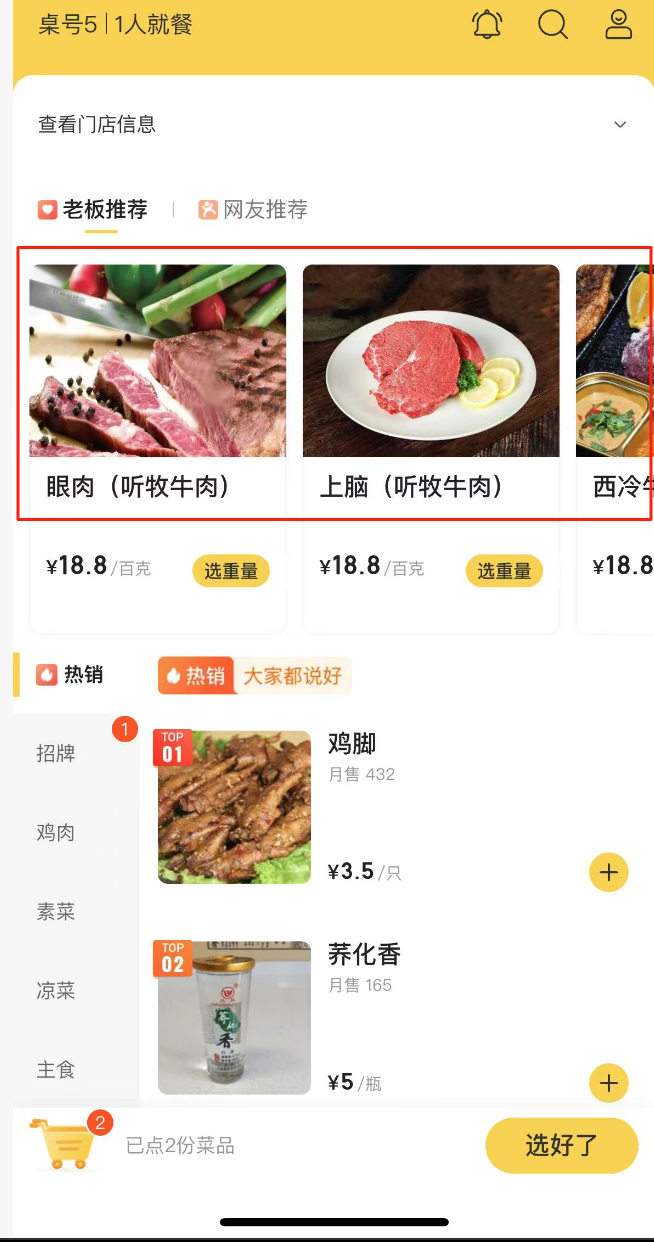Expand 查看门店信息 store details
Viewport: 654px width, 1242px height.
coord(620,125)
